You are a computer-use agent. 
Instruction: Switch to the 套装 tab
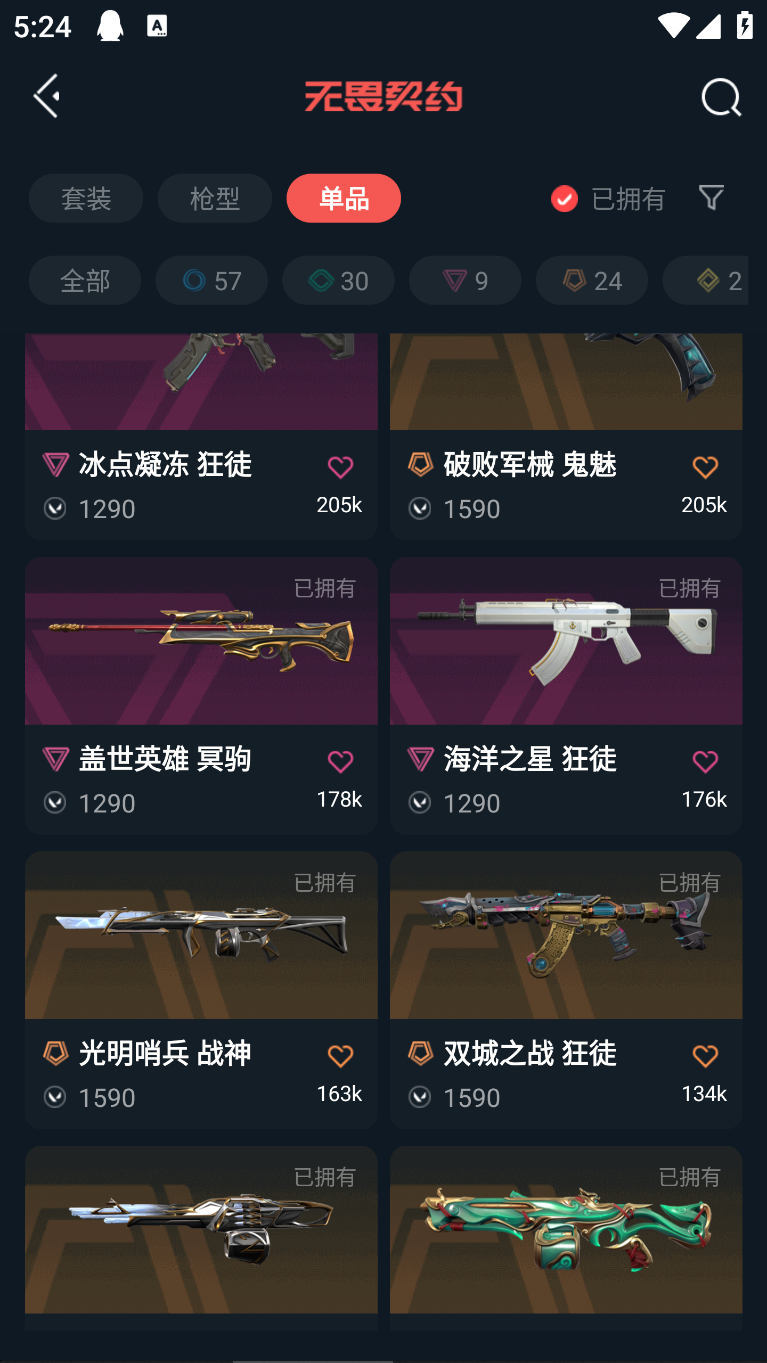(x=86, y=198)
